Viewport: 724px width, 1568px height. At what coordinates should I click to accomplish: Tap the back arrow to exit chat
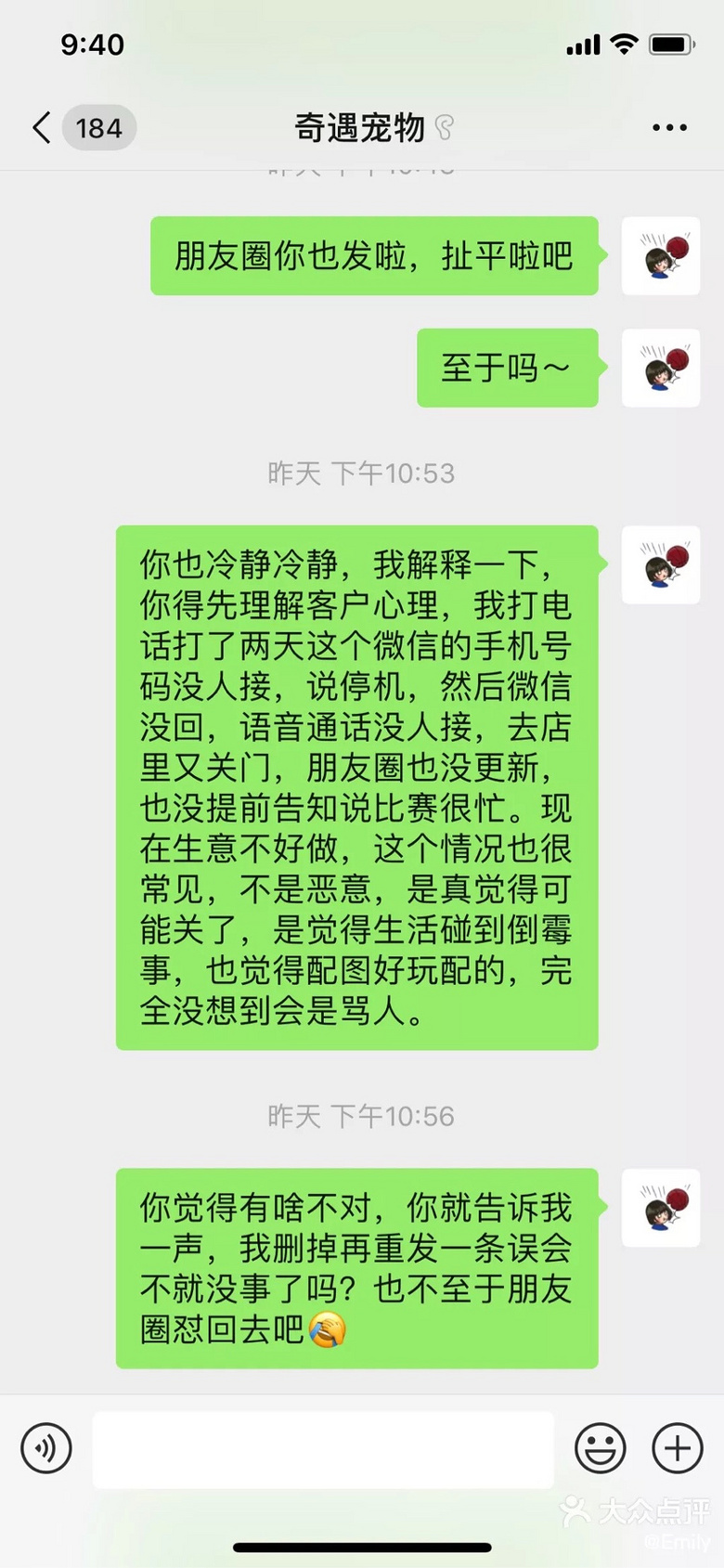[39, 127]
